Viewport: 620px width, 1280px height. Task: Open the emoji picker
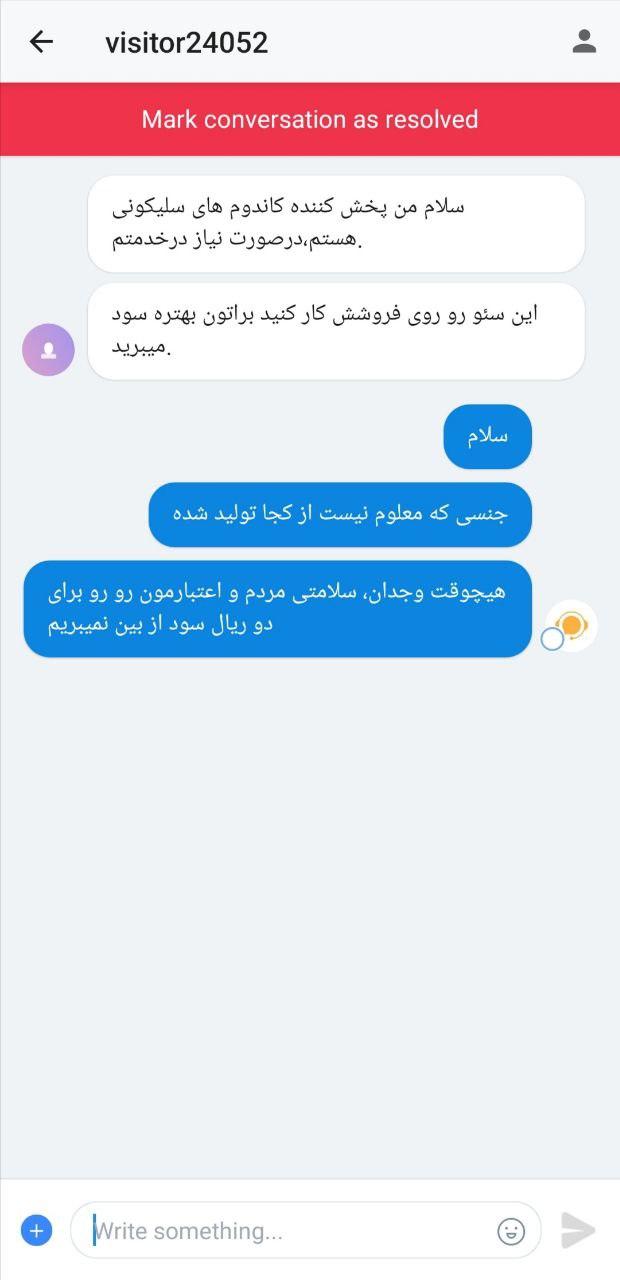511,1231
